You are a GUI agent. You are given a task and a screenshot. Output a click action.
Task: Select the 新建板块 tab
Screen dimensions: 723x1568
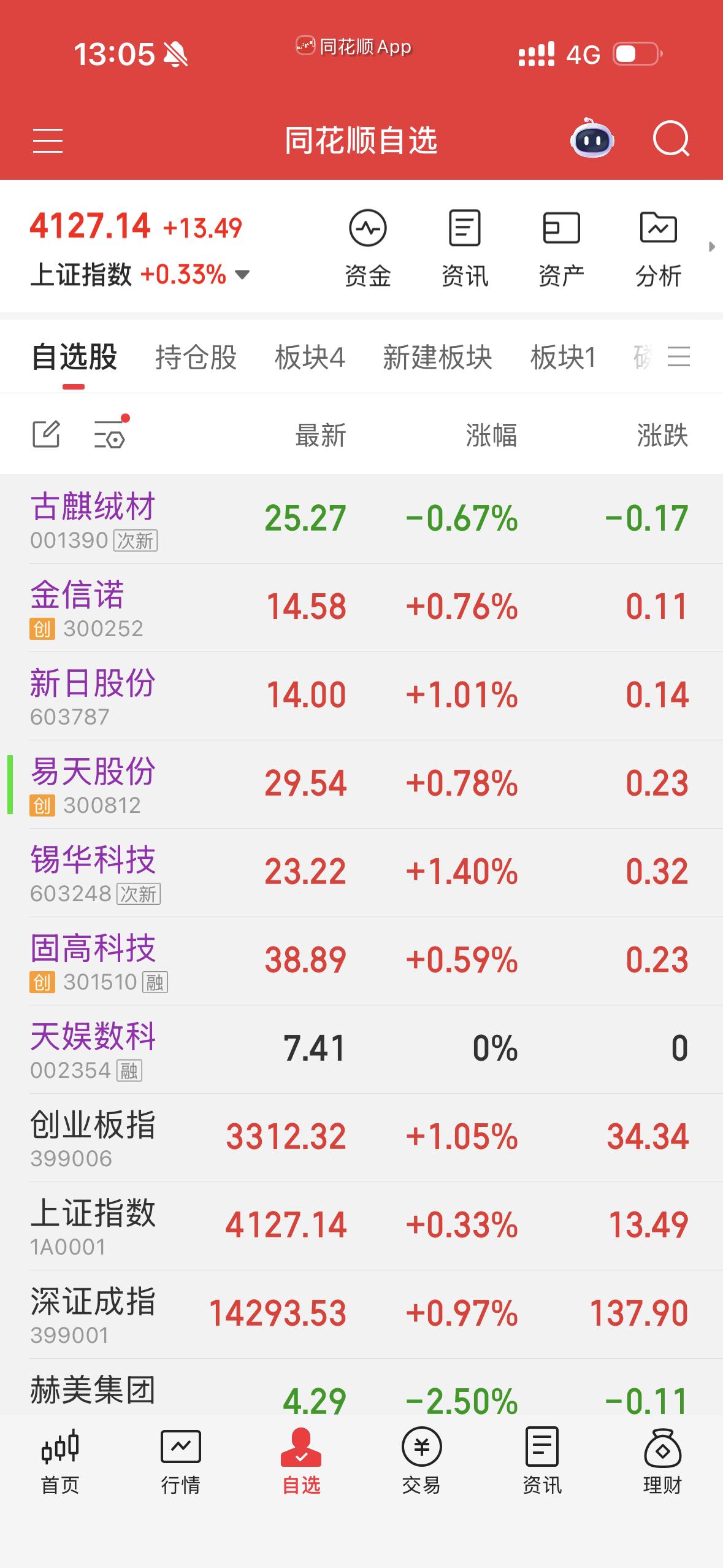pyautogui.click(x=437, y=358)
